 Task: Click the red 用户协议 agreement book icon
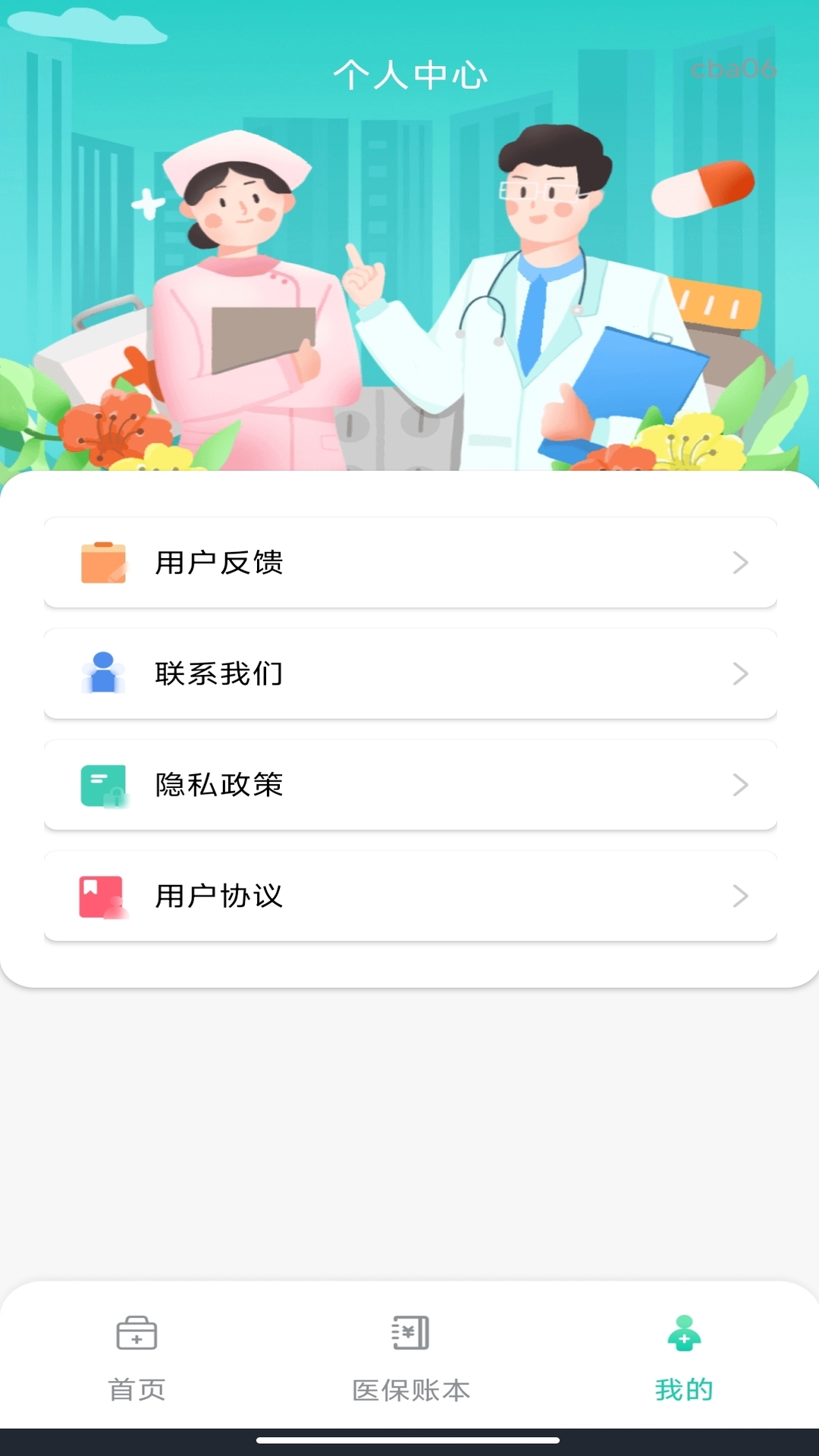tap(104, 896)
